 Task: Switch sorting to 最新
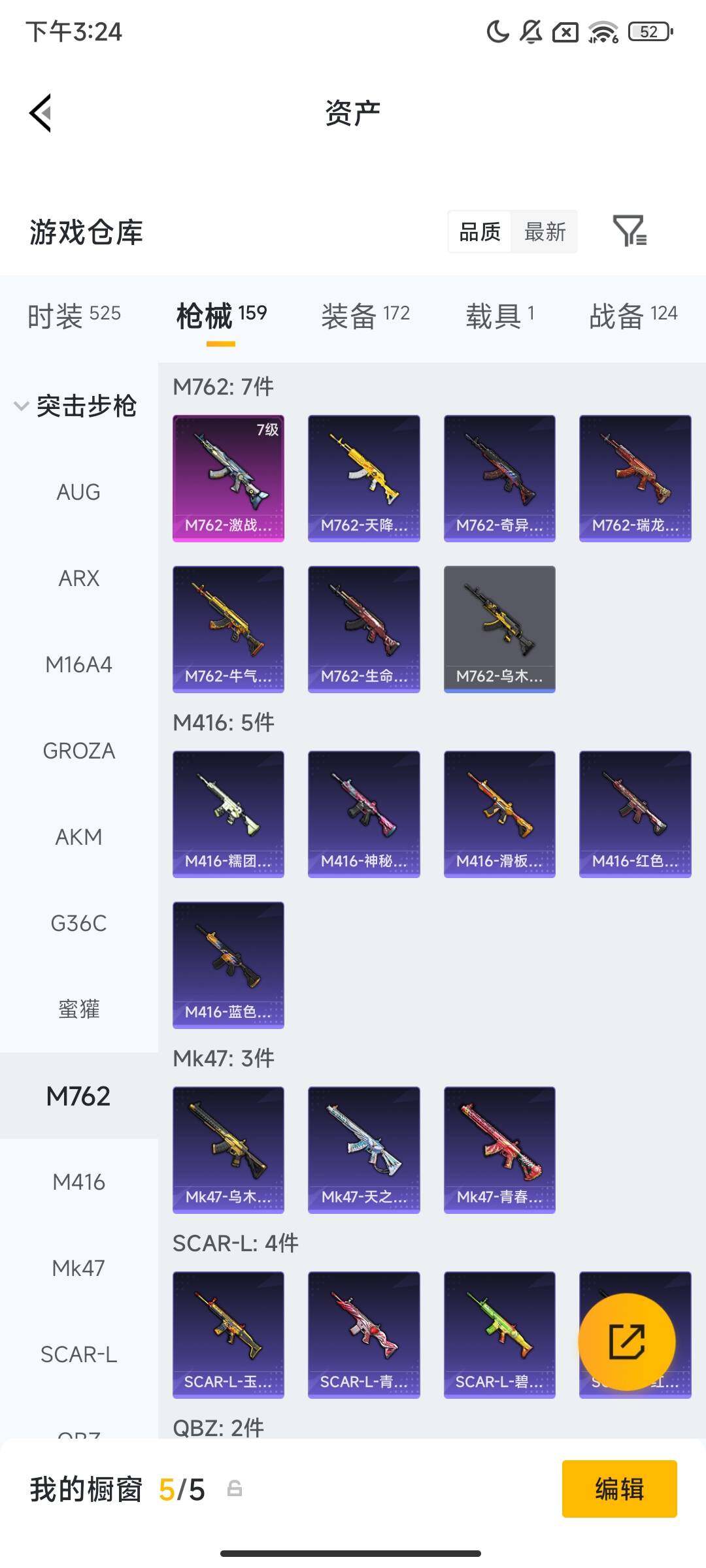[x=545, y=232]
